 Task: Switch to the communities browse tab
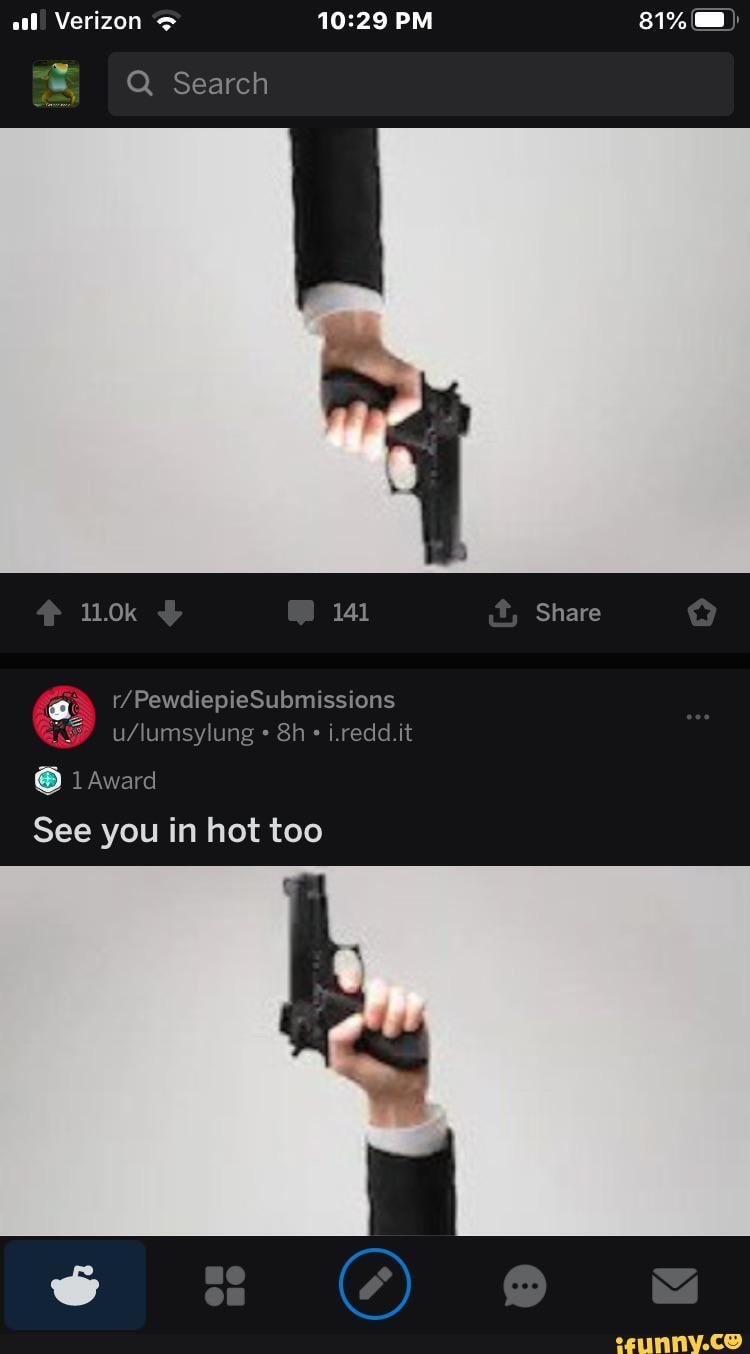click(224, 1285)
